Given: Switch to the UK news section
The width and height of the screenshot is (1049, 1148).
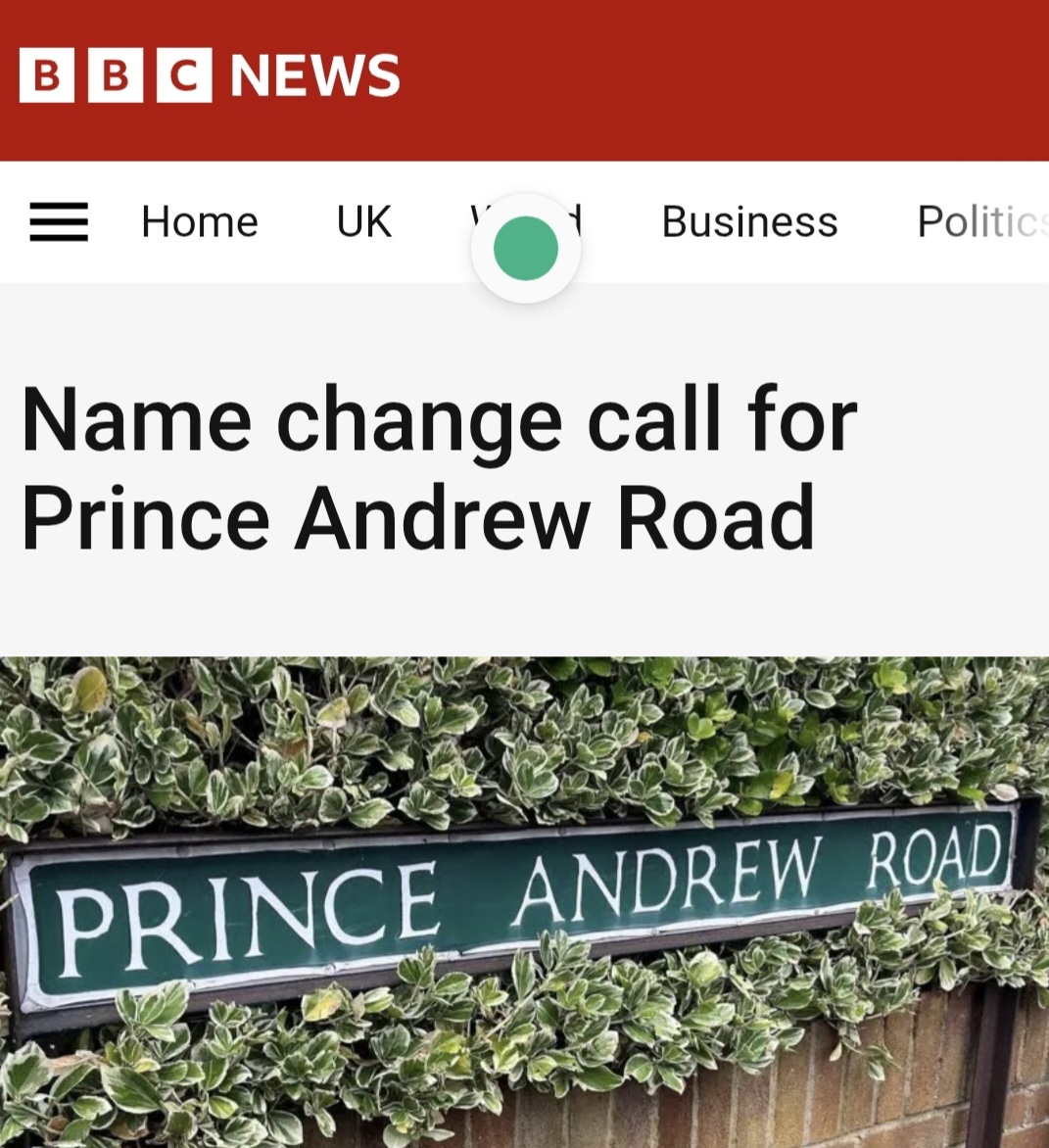Looking at the screenshot, I should point(363,221).
